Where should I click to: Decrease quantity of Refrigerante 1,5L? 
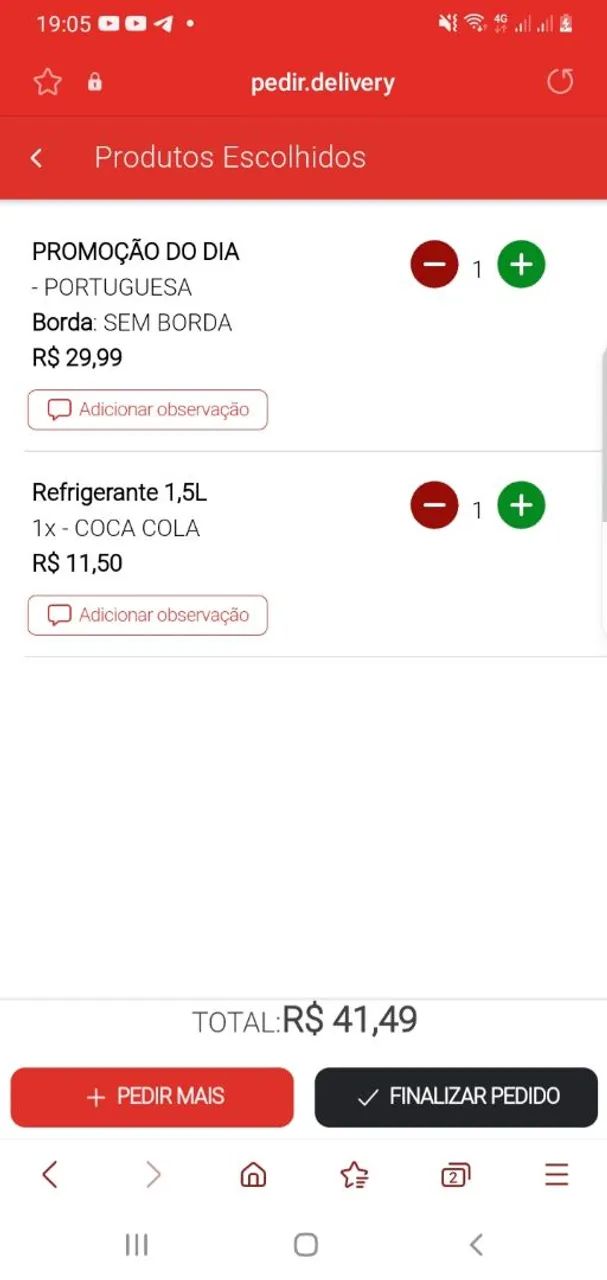tap(434, 506)
